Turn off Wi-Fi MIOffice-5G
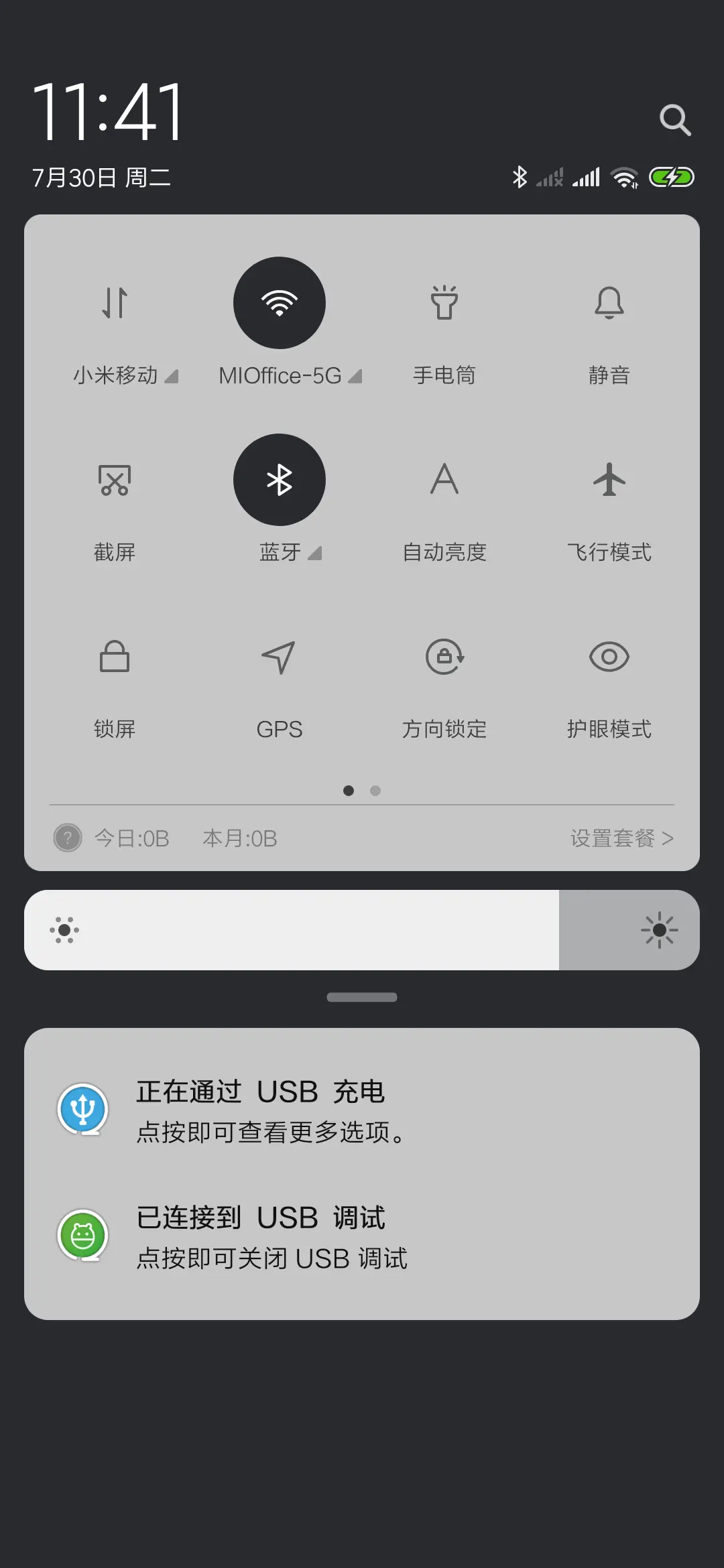Screen dimensions: 724x1568 (280, 303)
